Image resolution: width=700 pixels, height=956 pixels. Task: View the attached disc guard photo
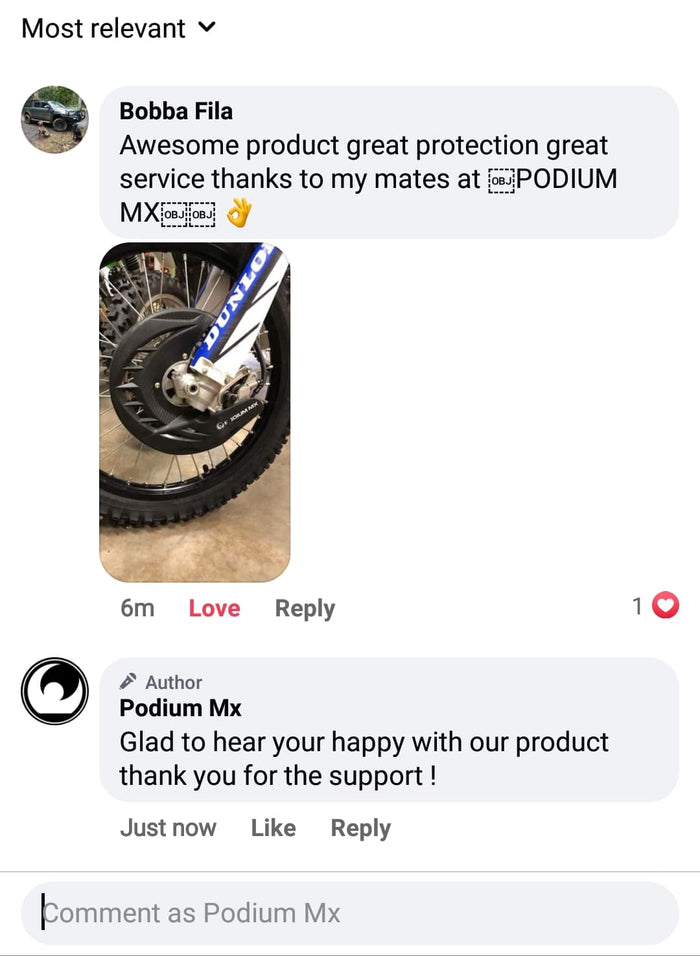point(195,412)
